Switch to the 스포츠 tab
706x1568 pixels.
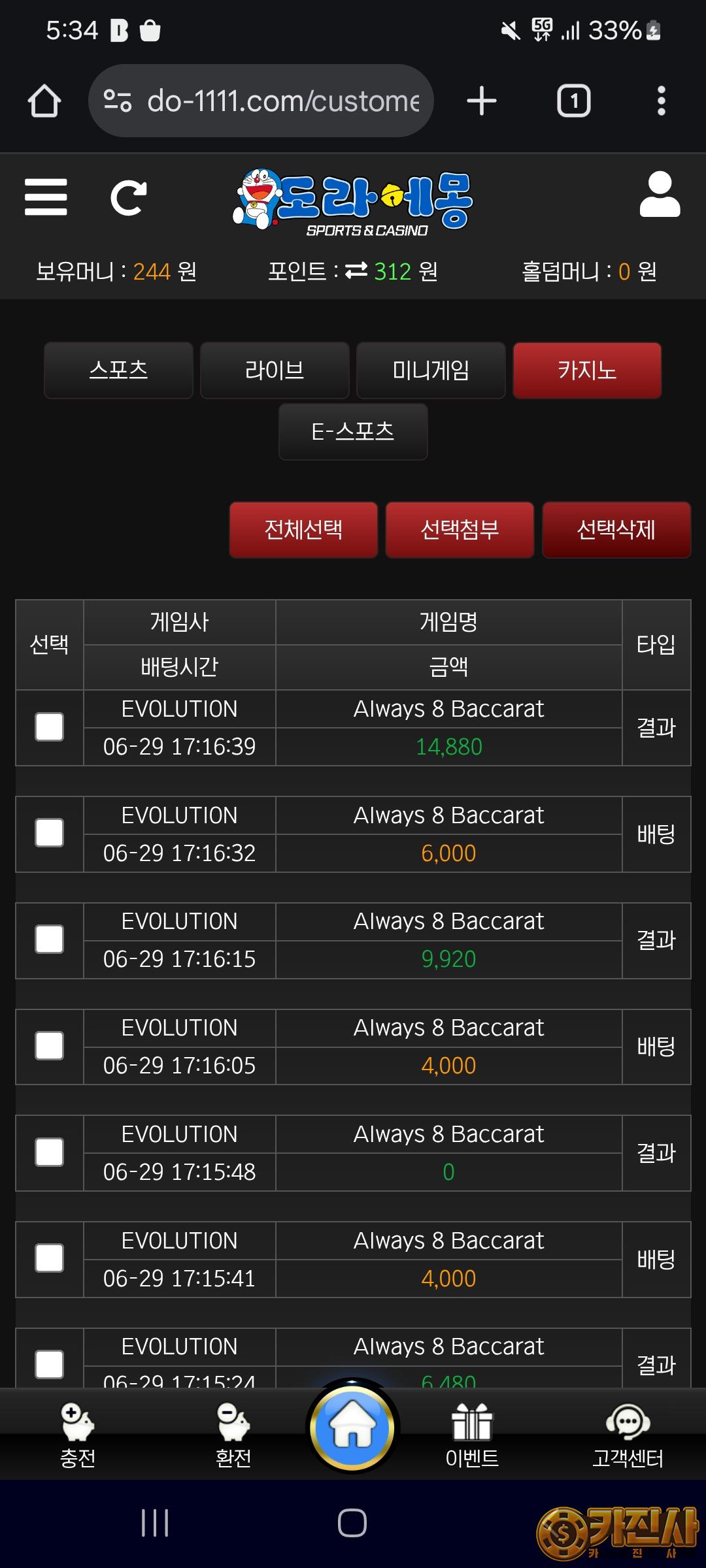(118, 370)
